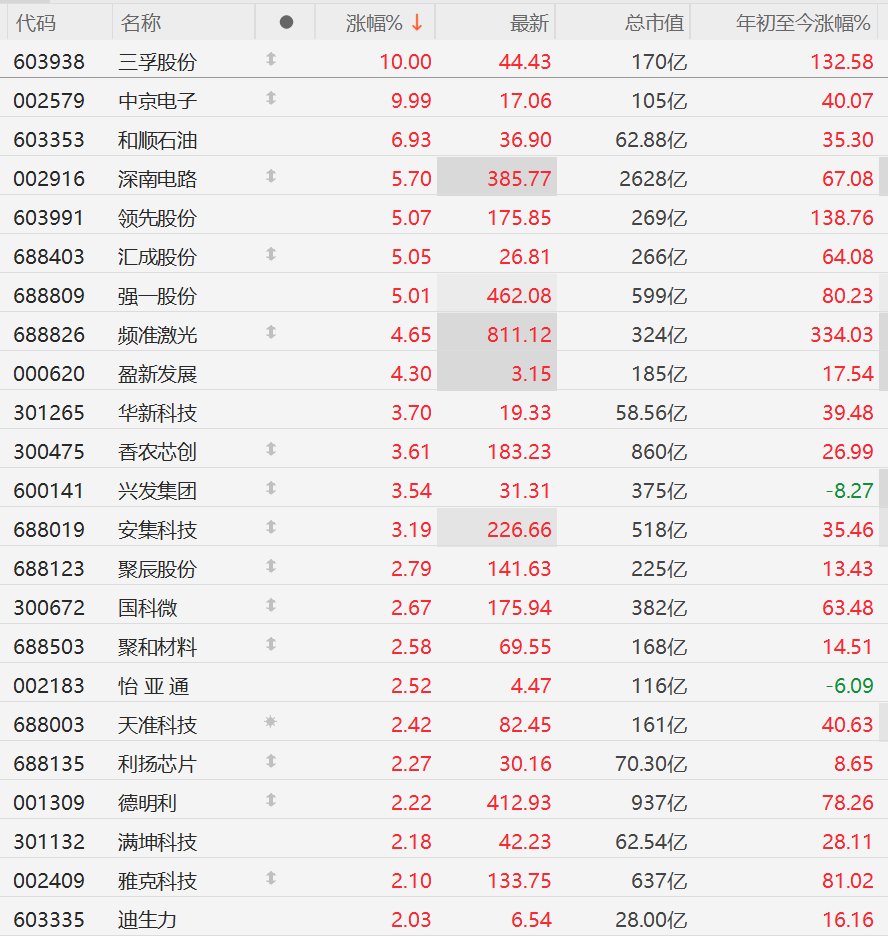The height and width of the screenshot is (936, 888).
Task: Select the 深南电路 row
Action: [x=444, y=178]
